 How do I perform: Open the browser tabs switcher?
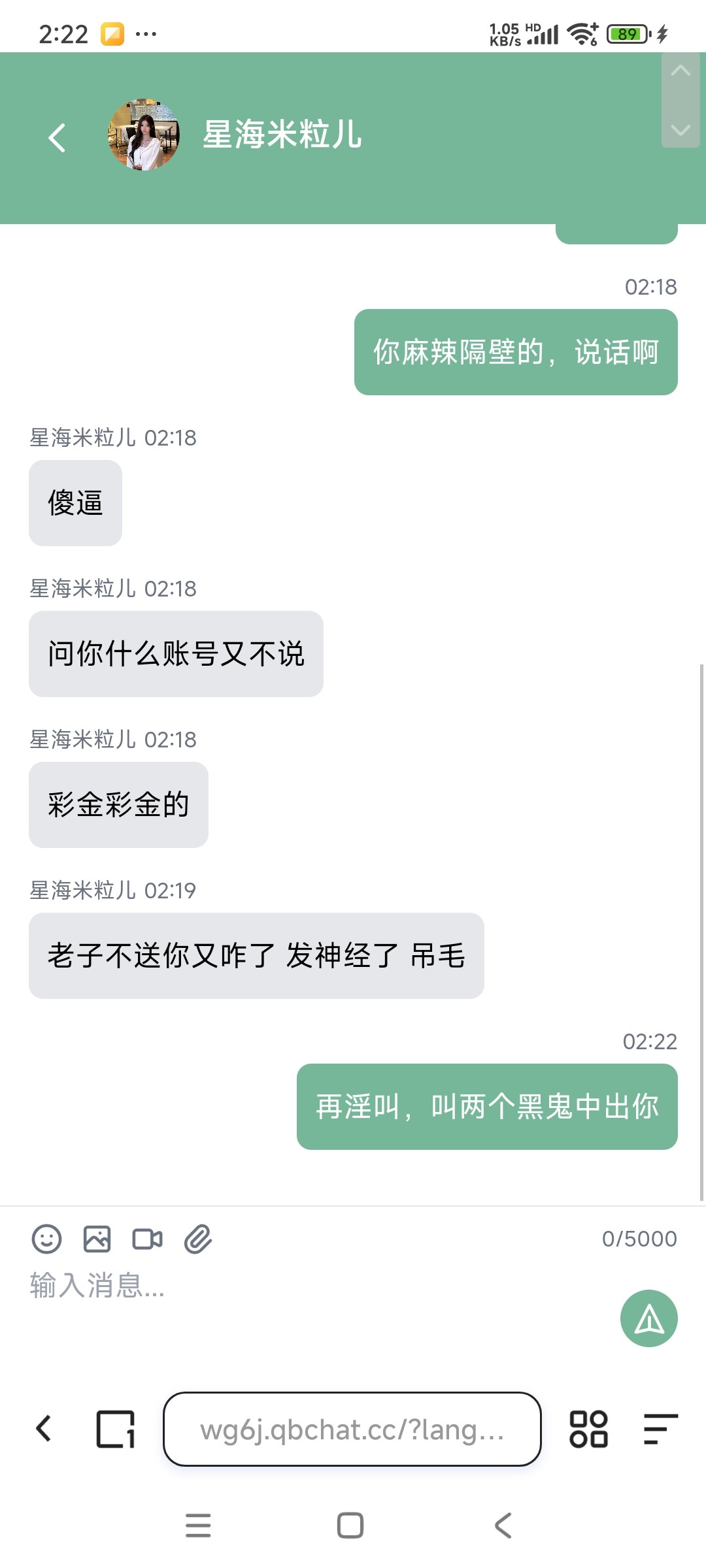pos(116,1429)
